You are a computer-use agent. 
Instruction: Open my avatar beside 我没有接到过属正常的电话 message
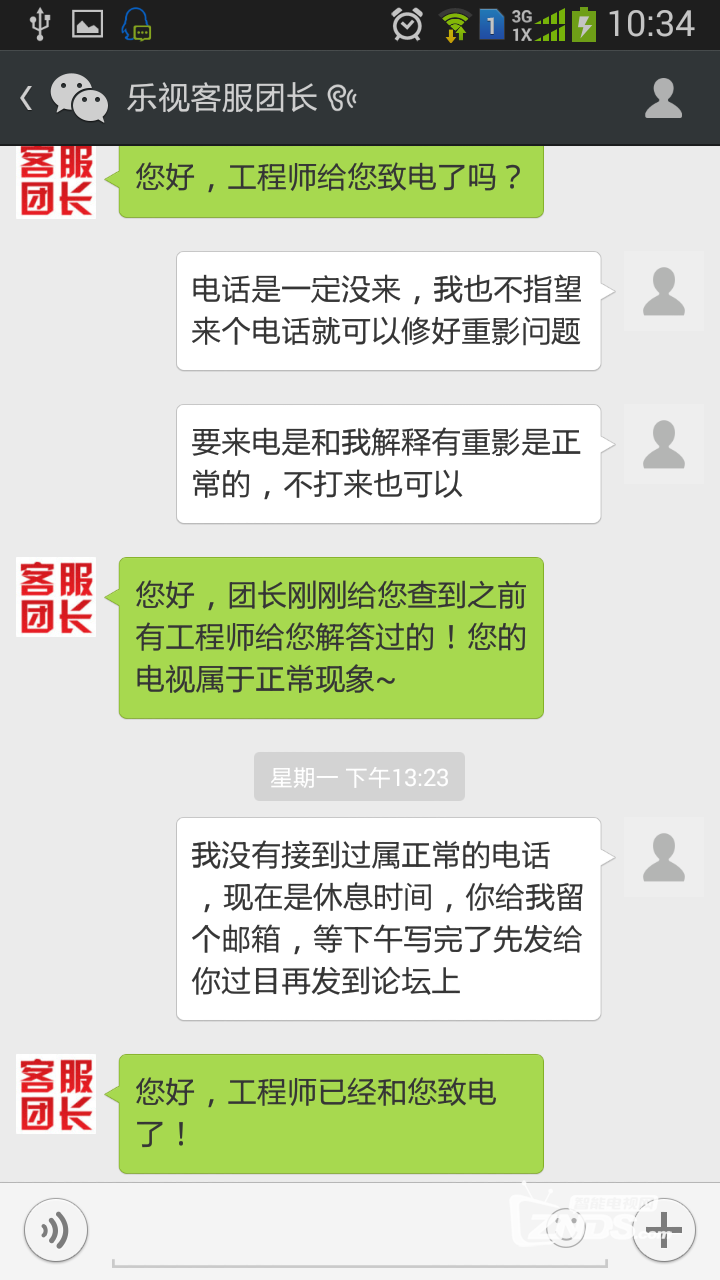663,857
